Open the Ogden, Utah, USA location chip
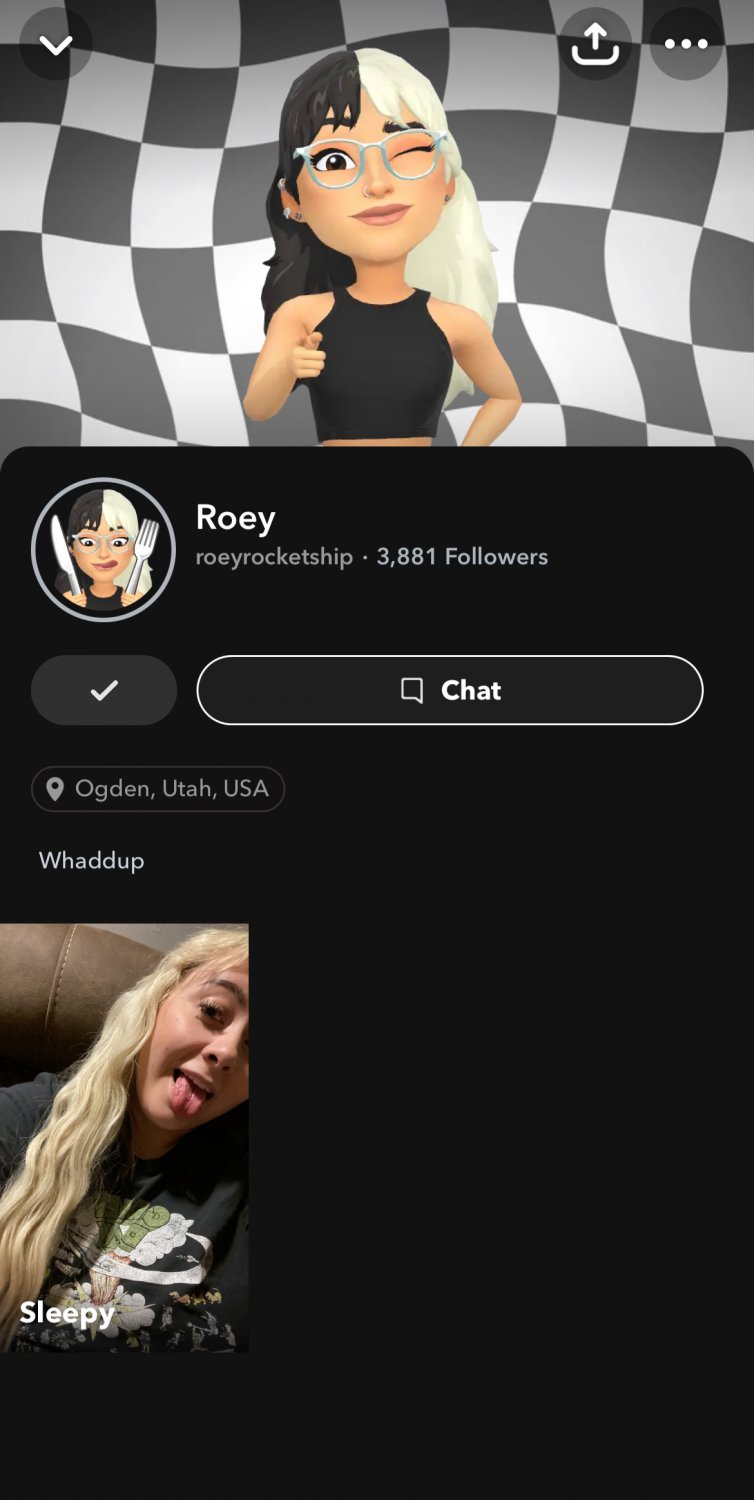Viewport: 754px width, 1500px height. pyautogui.click(x=158, y=789)
